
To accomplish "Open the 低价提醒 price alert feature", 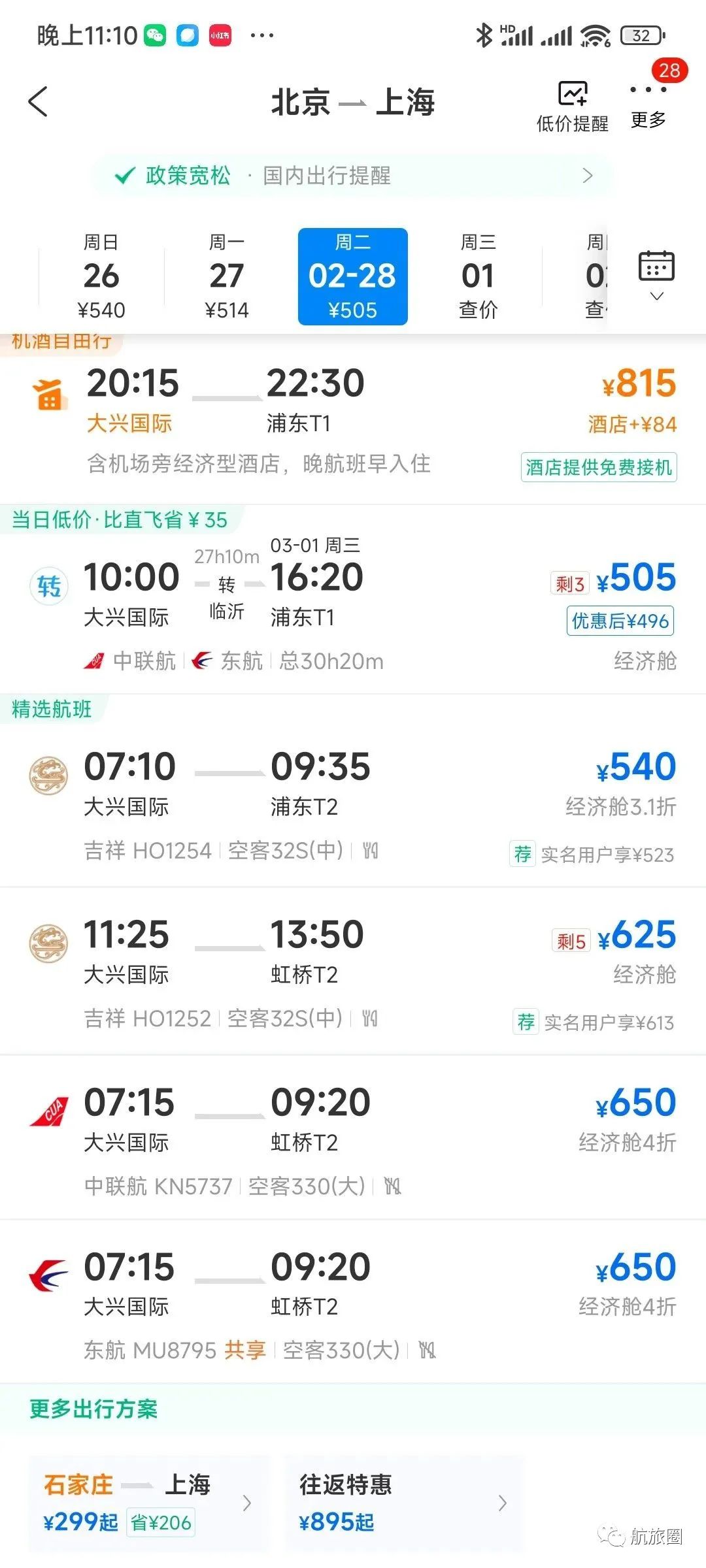I will pyautogui.click(x=572, y=105).
